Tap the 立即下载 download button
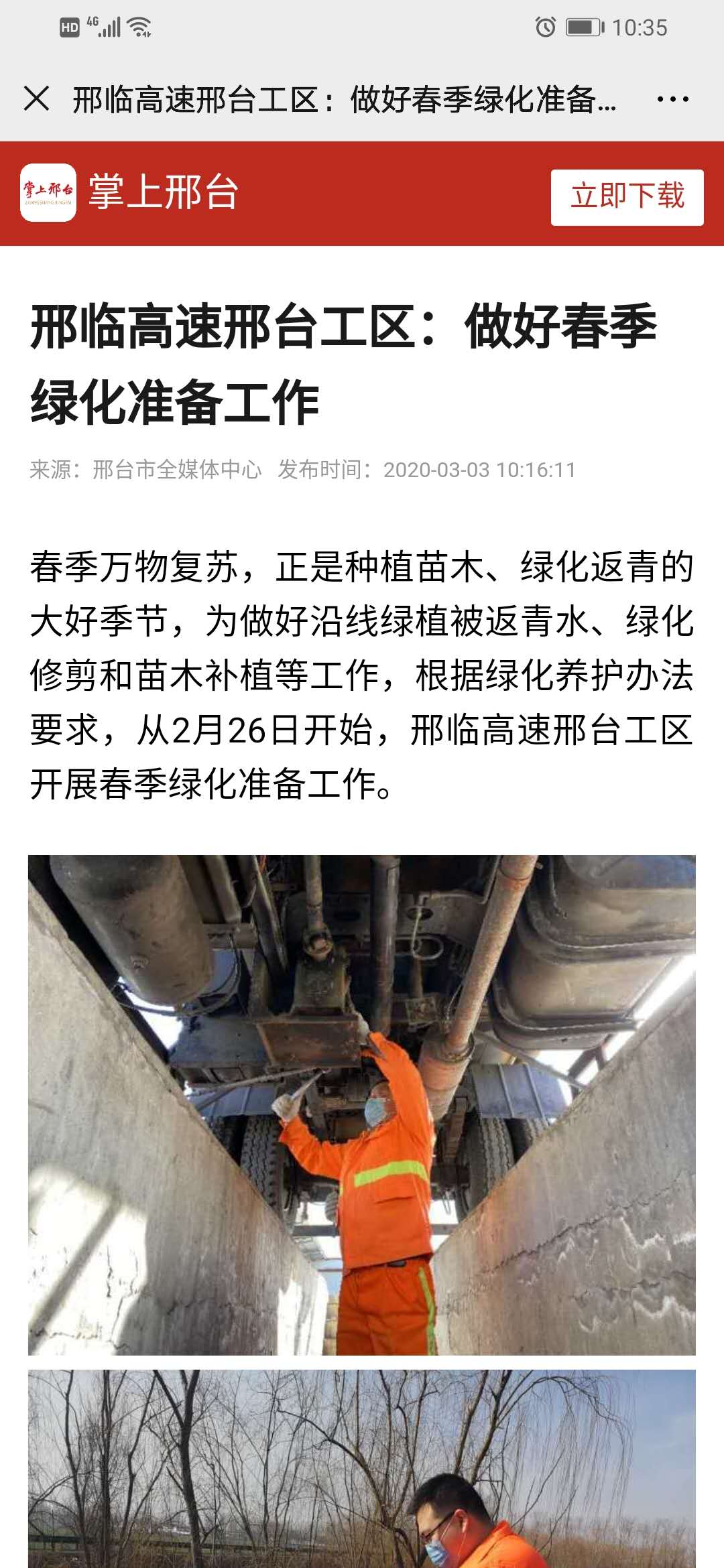This screenshot has height=1568, width=724. (x=627, y=197)
